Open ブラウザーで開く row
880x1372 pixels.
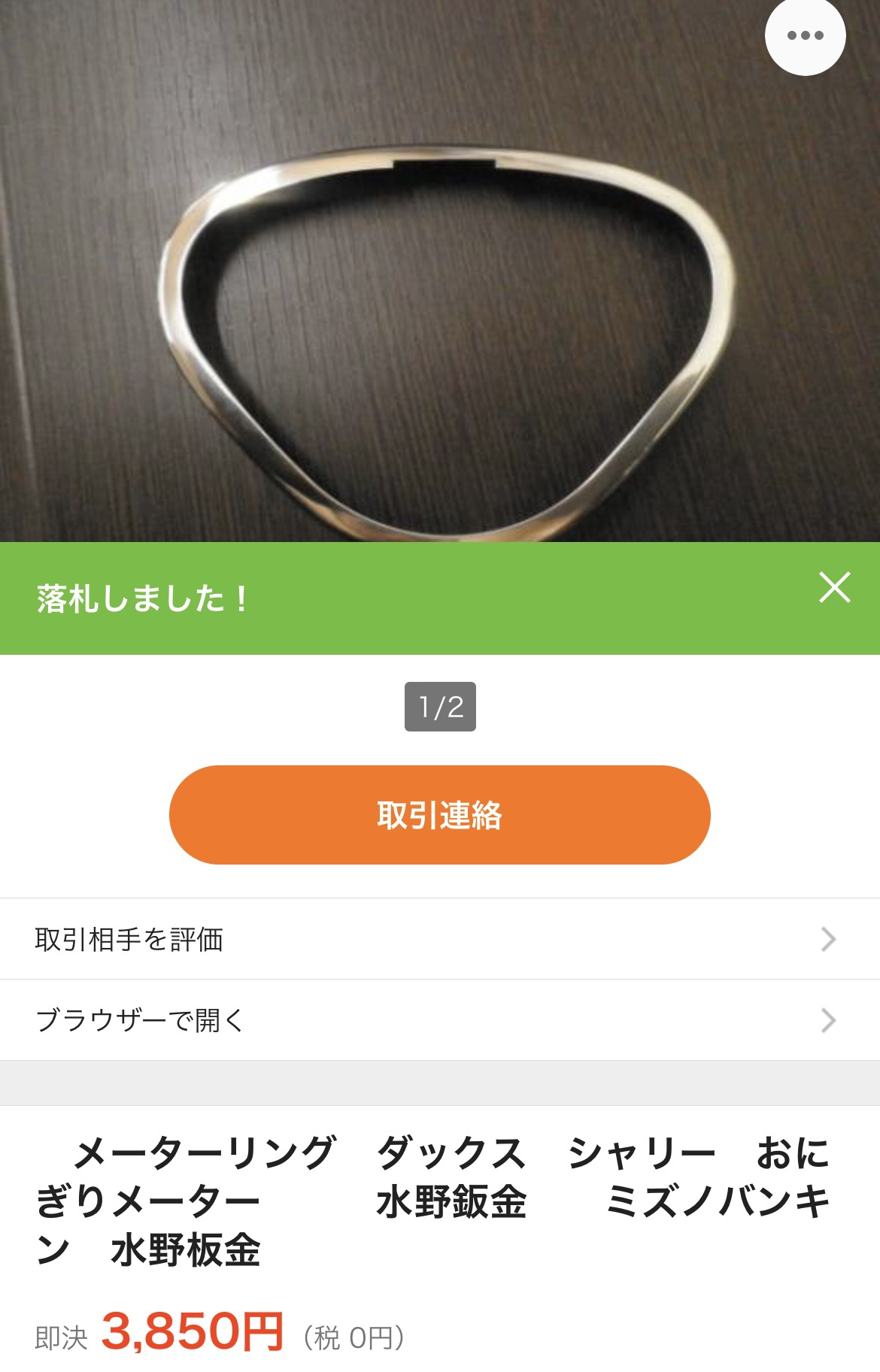439,1020
